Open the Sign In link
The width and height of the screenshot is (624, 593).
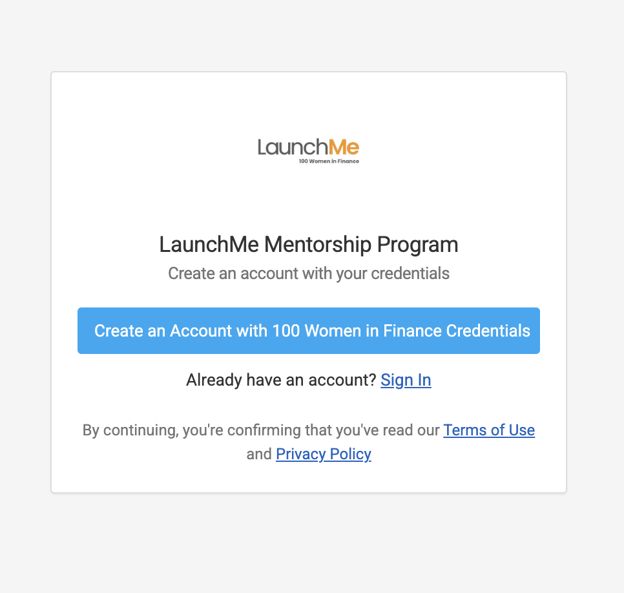coord(406,380)
